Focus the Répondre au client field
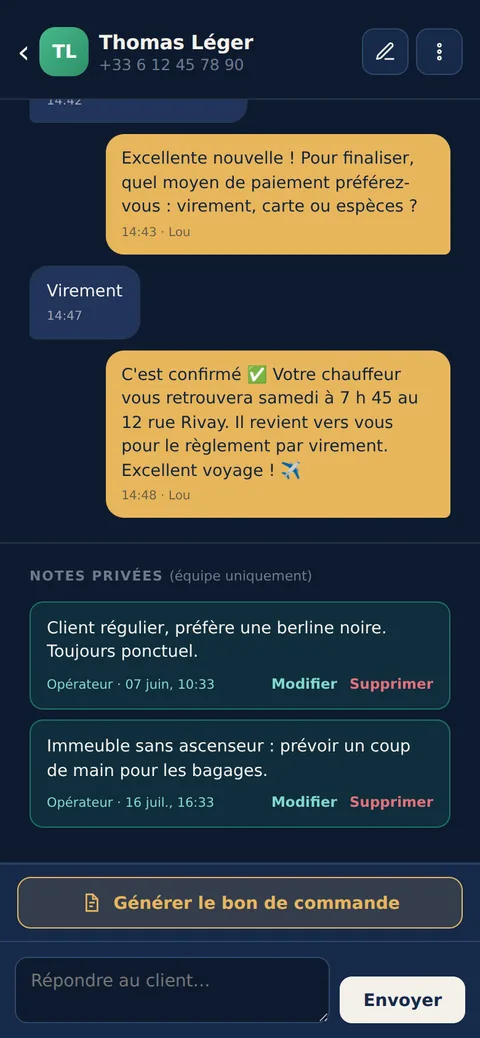This screenshot has height=1038, width=480. (172, 990)
